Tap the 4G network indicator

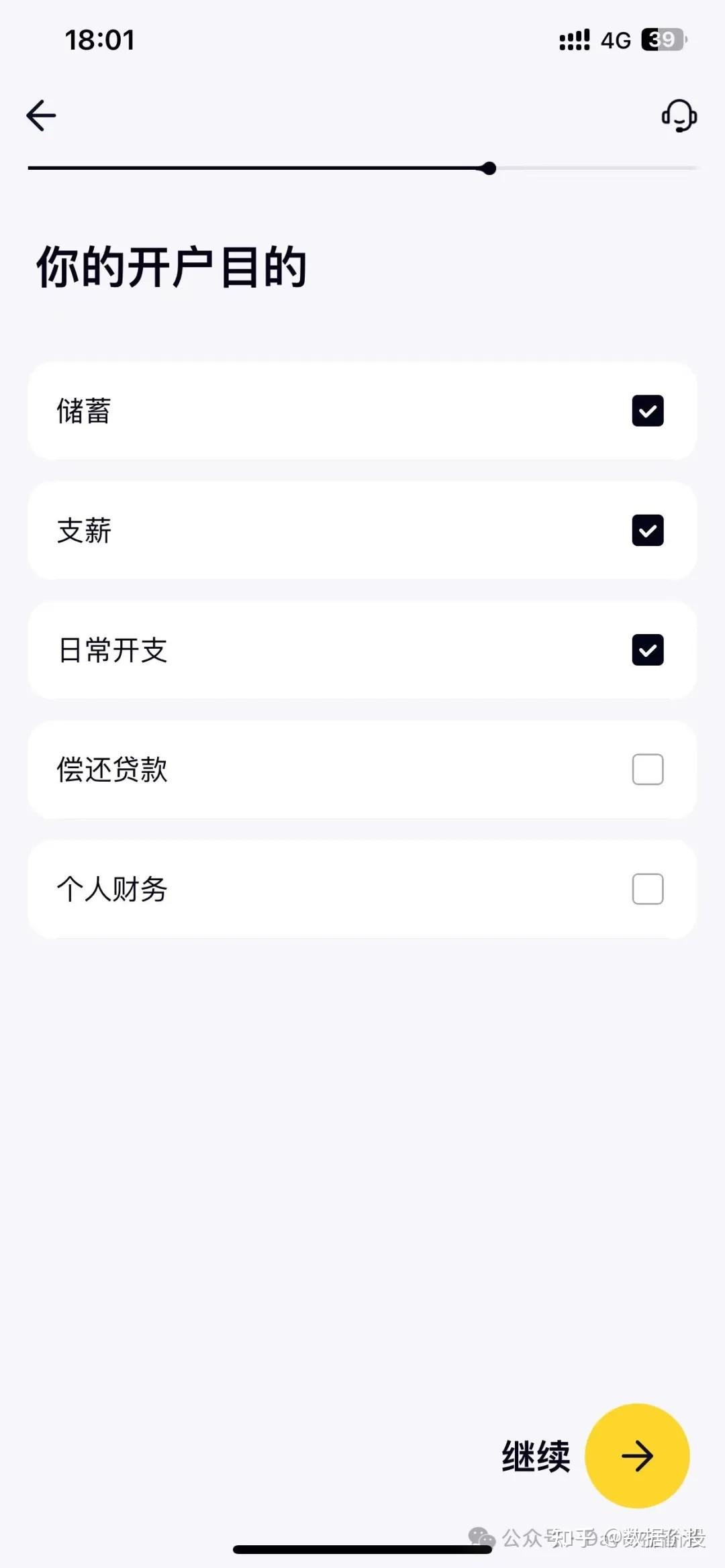[615, 41]
